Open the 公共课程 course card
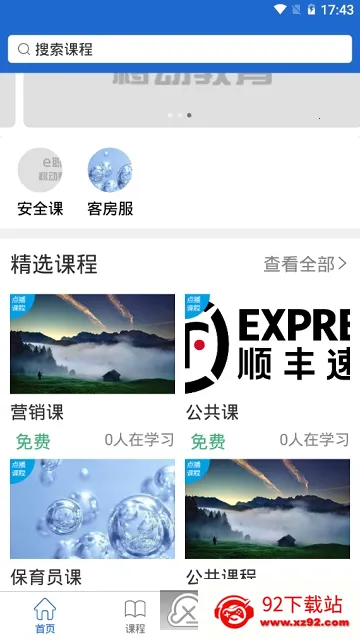The image size is (360, 640). 267,524
